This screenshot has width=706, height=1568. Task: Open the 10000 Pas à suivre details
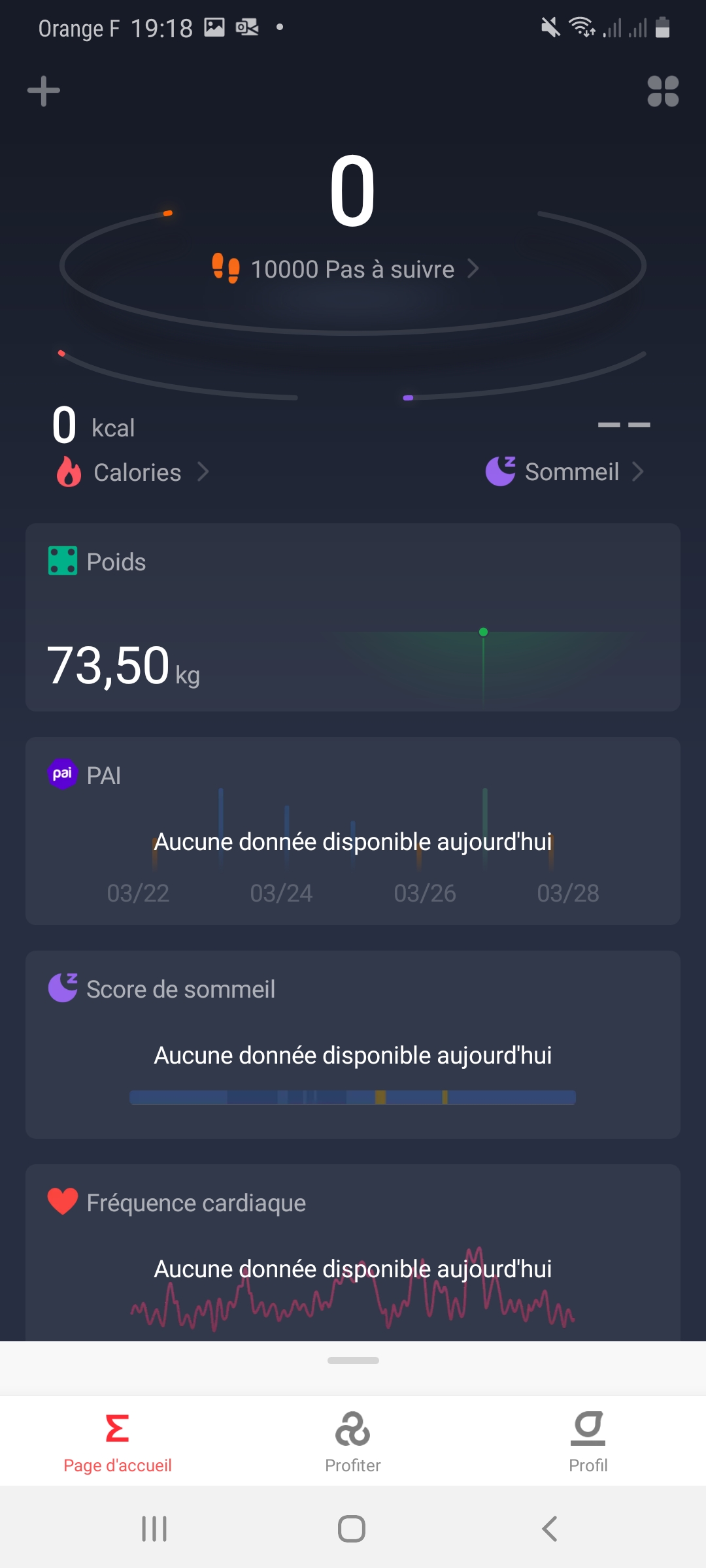coord(353,269)
